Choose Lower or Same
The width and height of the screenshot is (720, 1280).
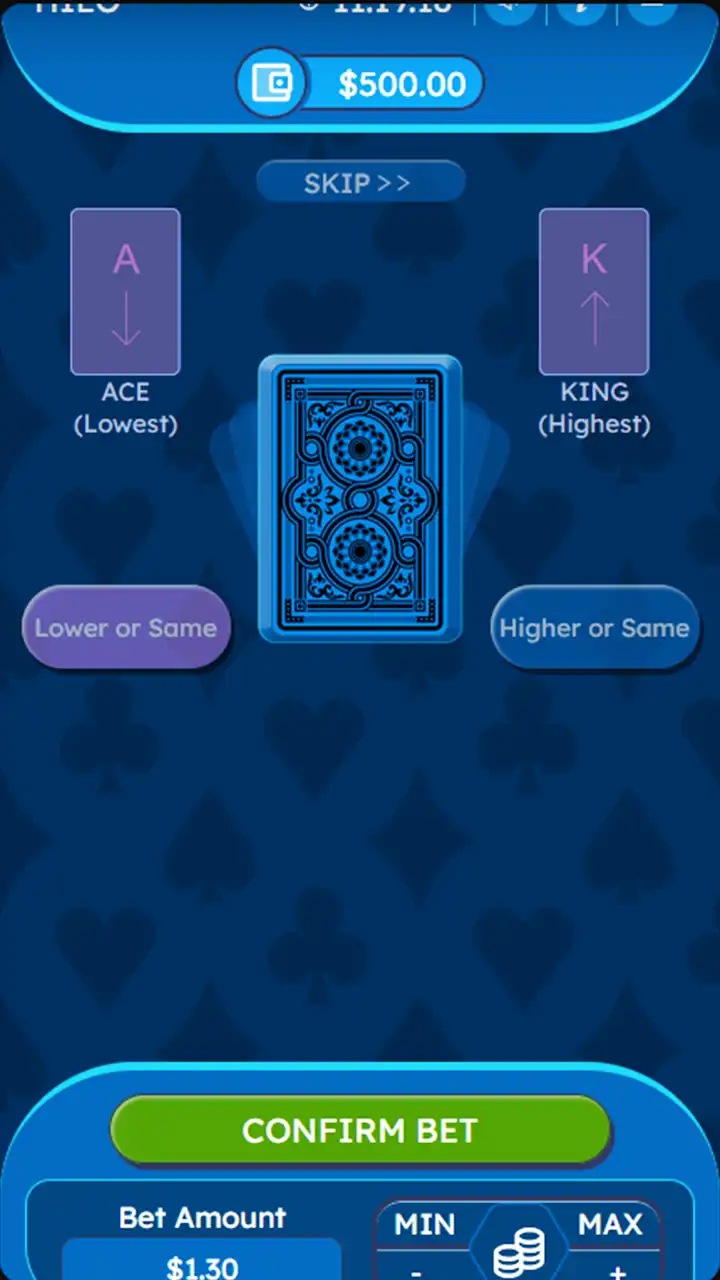point(126,628)
